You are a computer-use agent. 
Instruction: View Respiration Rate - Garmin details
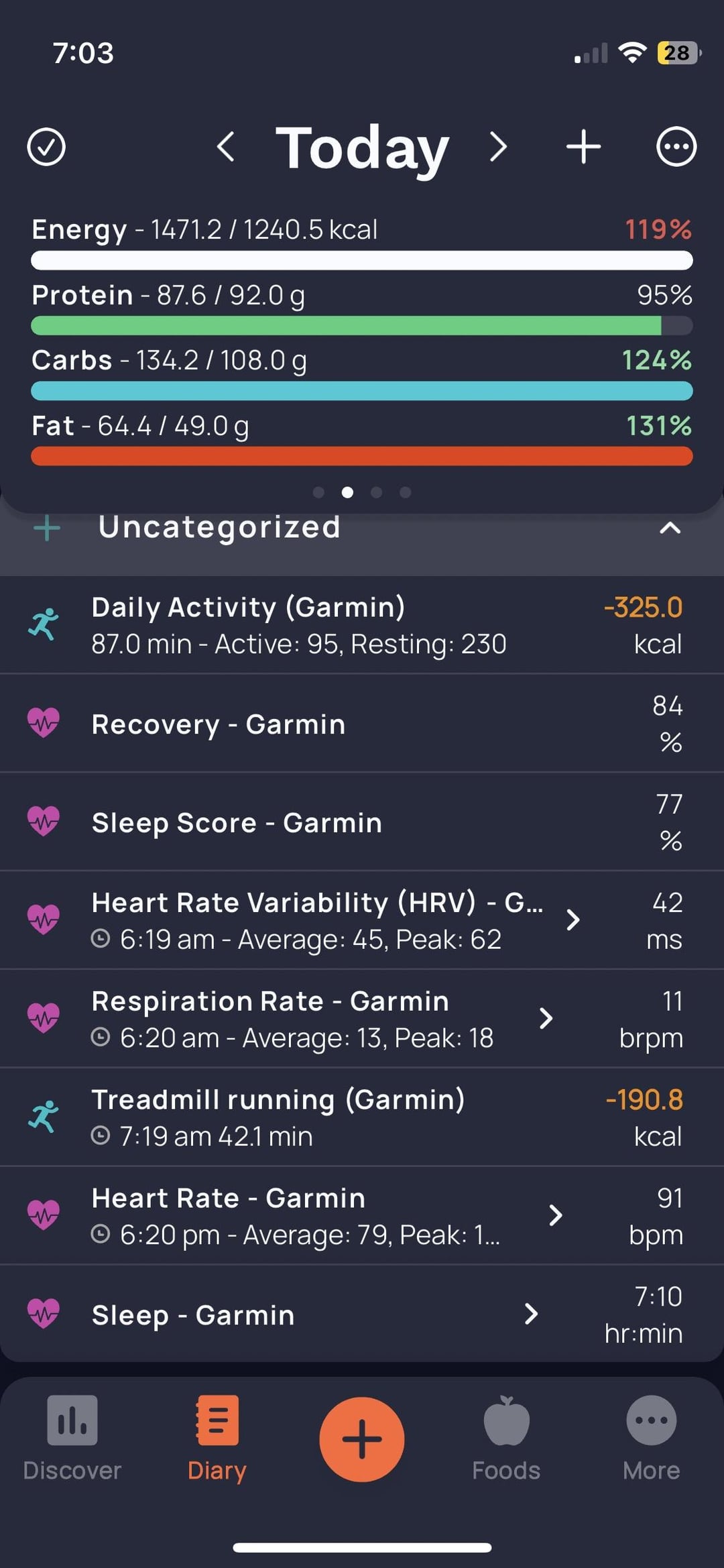362,1019
